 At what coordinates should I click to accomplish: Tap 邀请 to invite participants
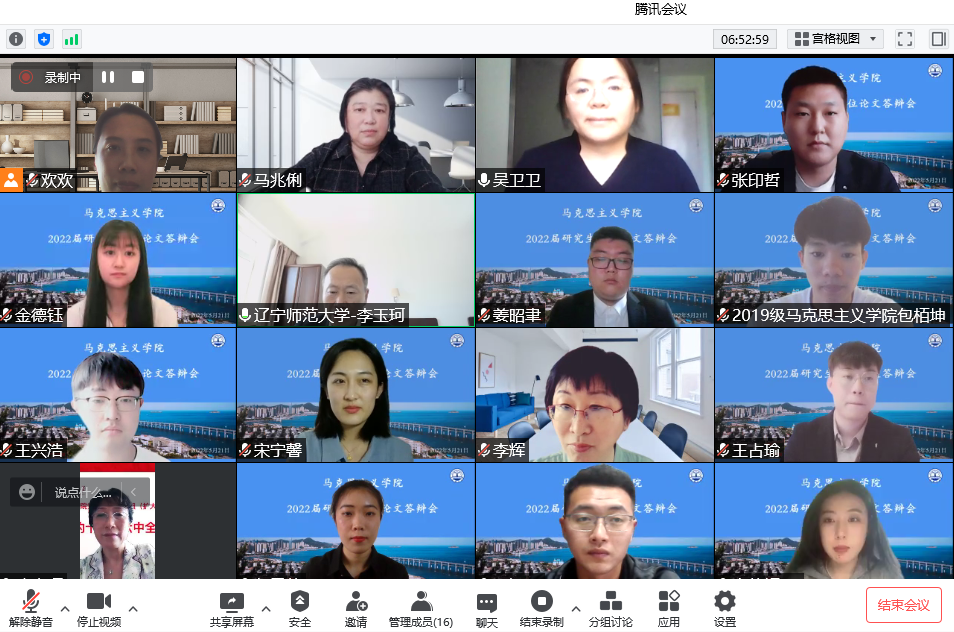click(356, 608)
